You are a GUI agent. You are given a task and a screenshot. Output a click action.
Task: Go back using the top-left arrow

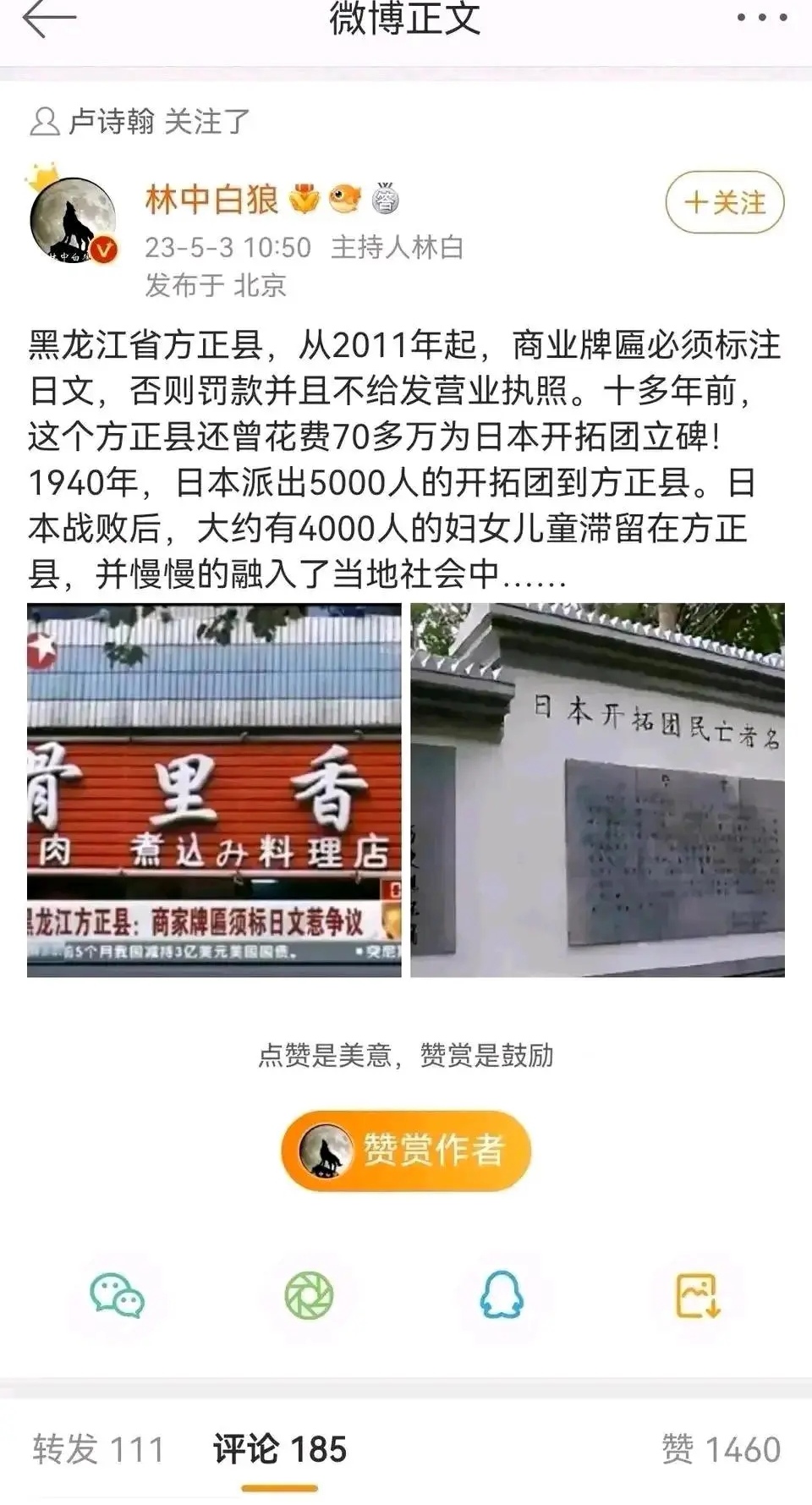(x=49, y=19)
